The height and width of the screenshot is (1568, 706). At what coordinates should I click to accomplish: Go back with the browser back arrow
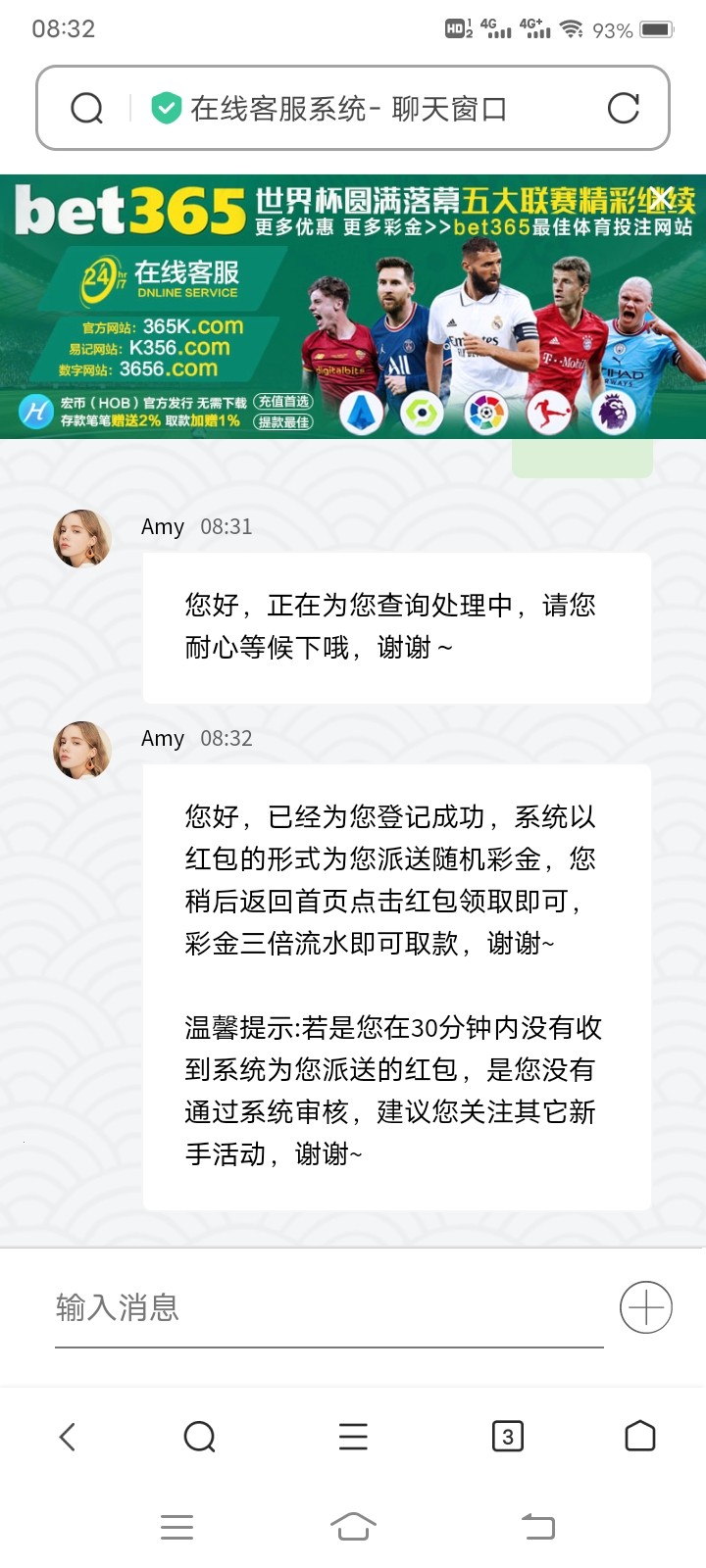tap(67, 1437)
